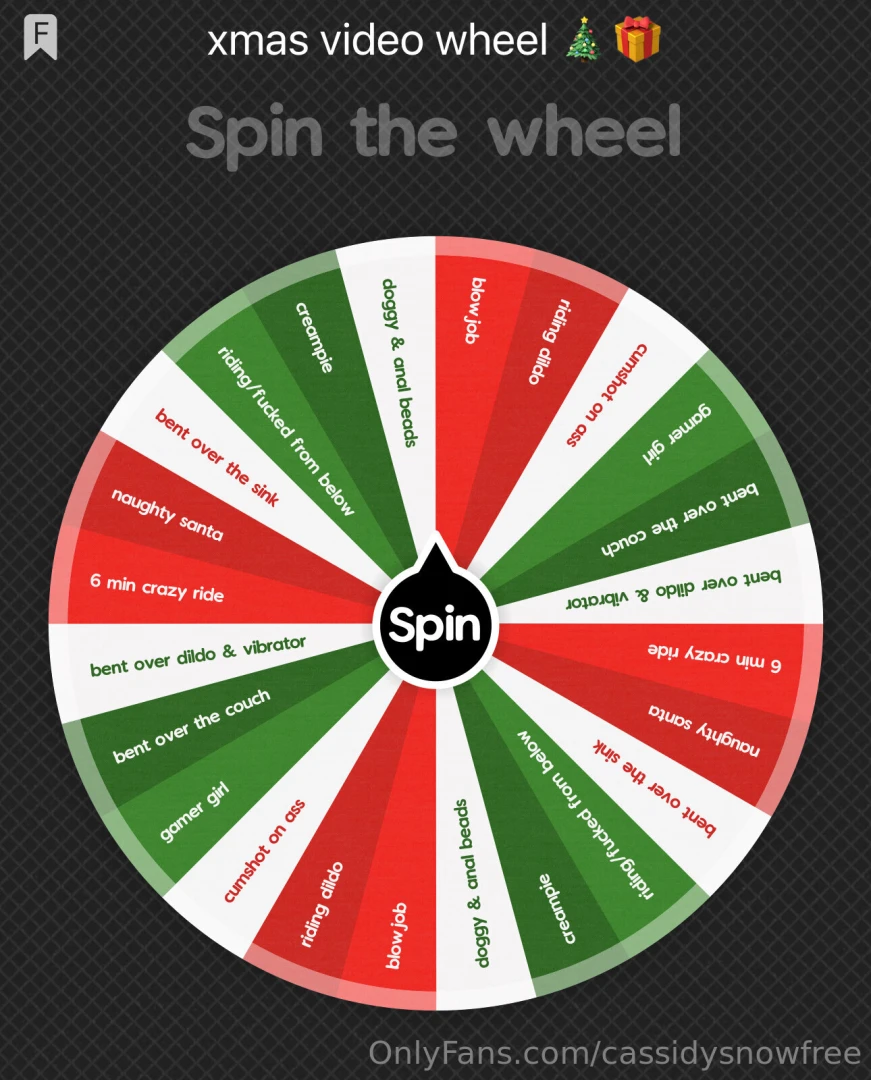Click the bookmark flag icon top-left
The height and width of the screenshot is (1080, 871).
coord(38,38)
